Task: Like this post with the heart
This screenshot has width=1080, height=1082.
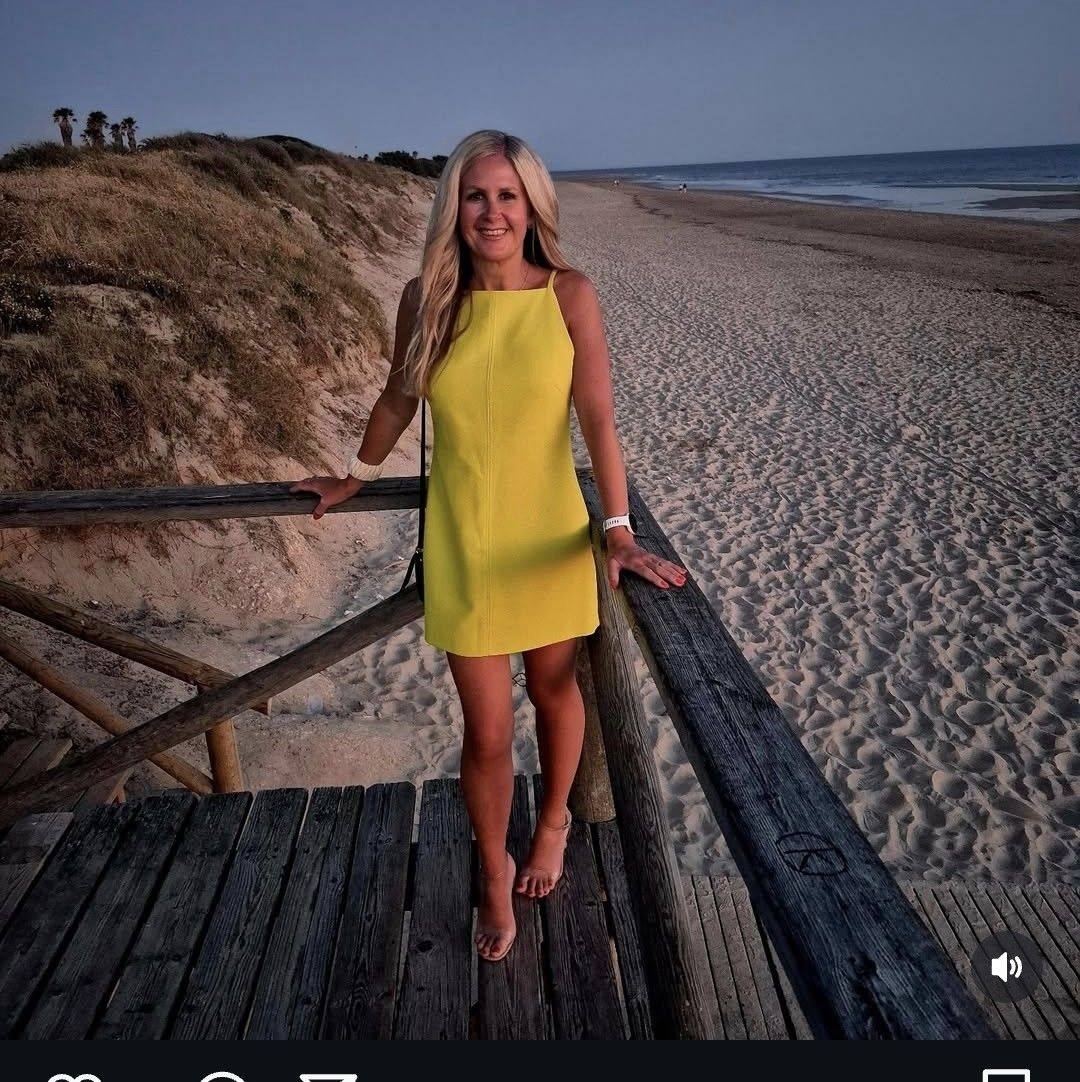Action: tap(74, 1077)
